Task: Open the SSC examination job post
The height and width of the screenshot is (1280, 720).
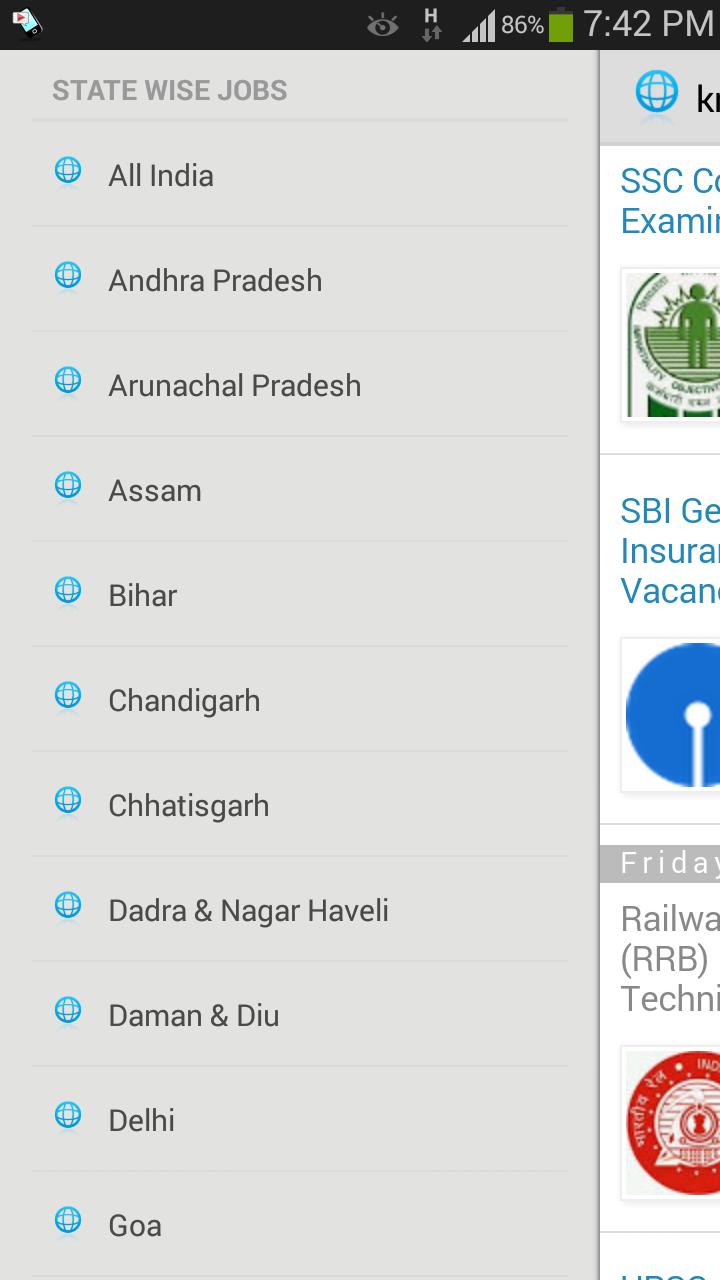Action: pos(669,201)
